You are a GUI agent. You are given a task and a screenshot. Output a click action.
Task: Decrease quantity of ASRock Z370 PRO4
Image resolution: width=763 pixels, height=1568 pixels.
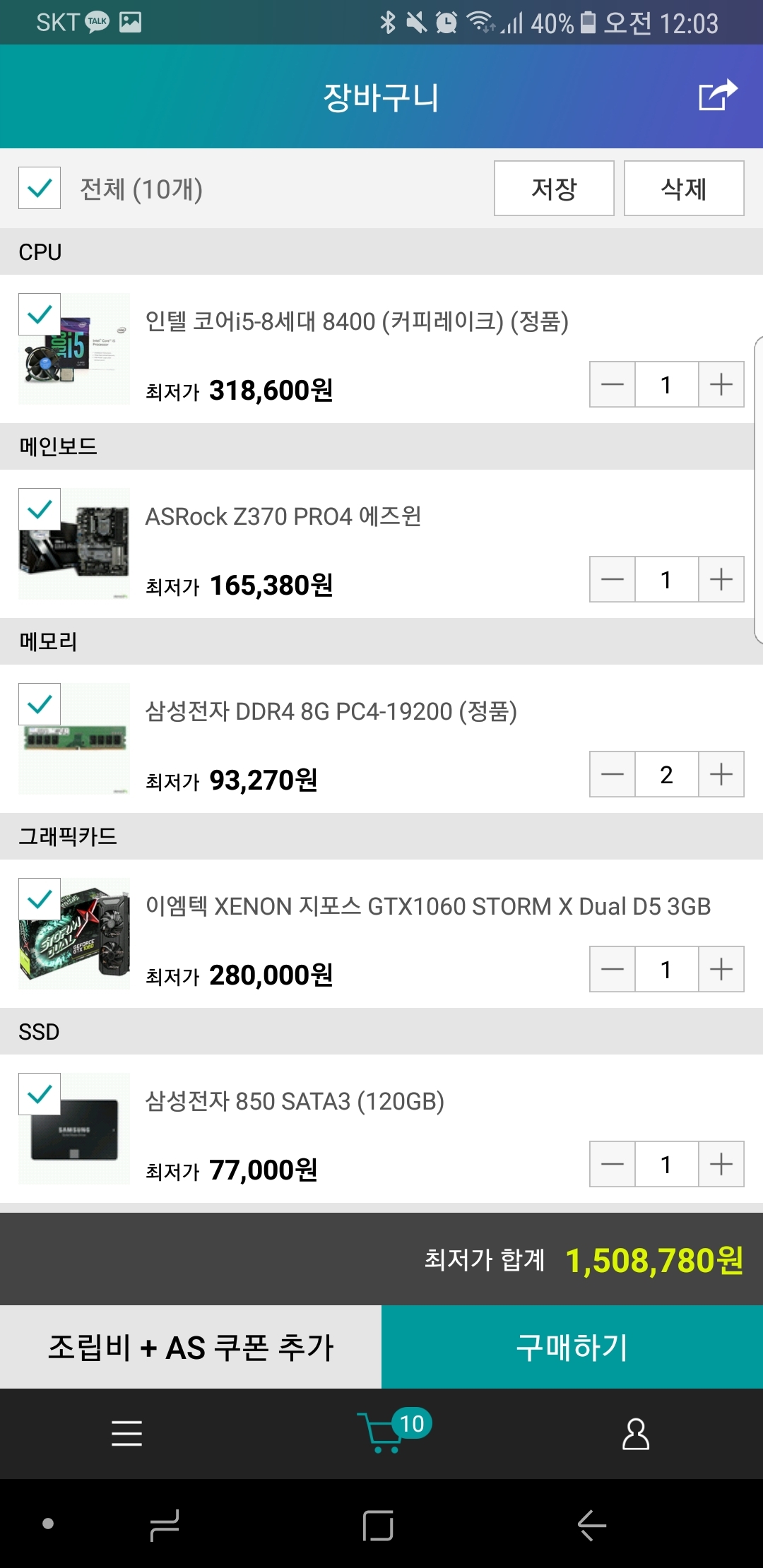point(613,580)
